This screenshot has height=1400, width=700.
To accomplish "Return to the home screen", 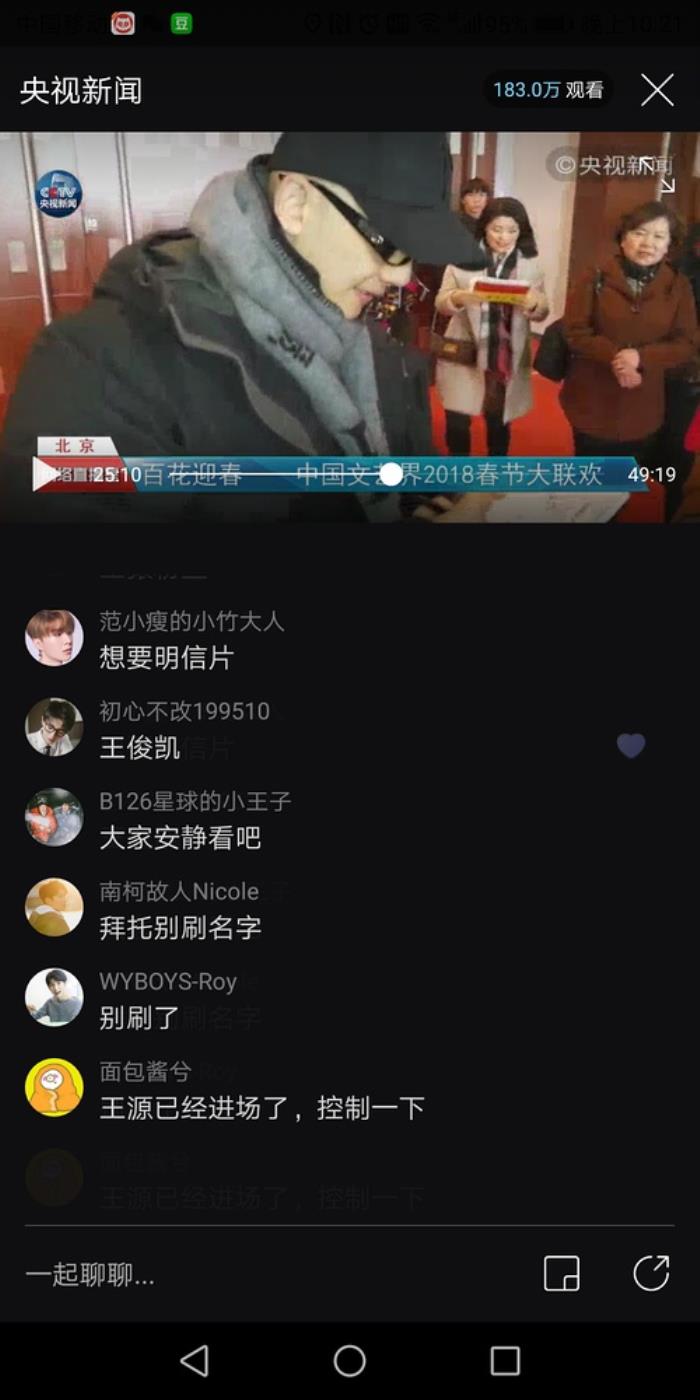I will pyautogui.click(x=350, y=1361).
